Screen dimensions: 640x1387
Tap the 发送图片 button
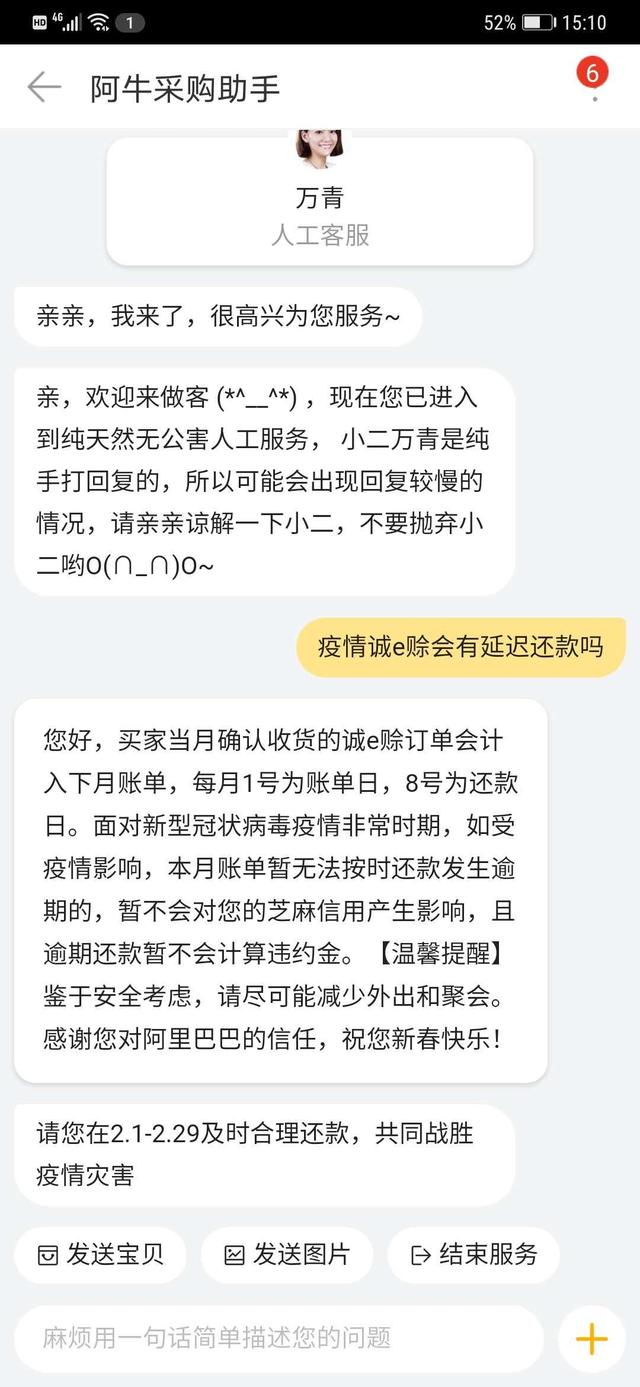(287, 1254)
